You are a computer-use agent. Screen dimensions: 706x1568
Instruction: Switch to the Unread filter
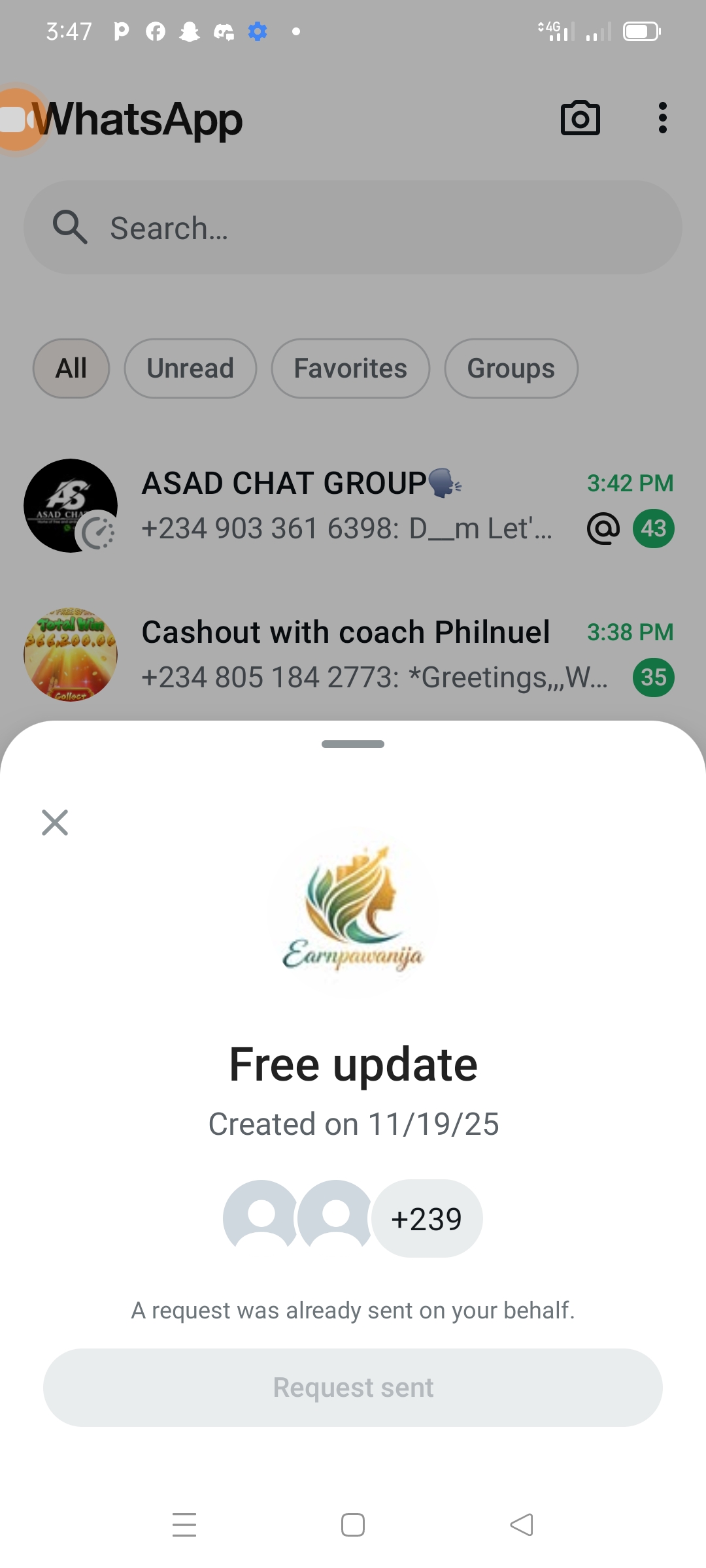pos(190,368)
